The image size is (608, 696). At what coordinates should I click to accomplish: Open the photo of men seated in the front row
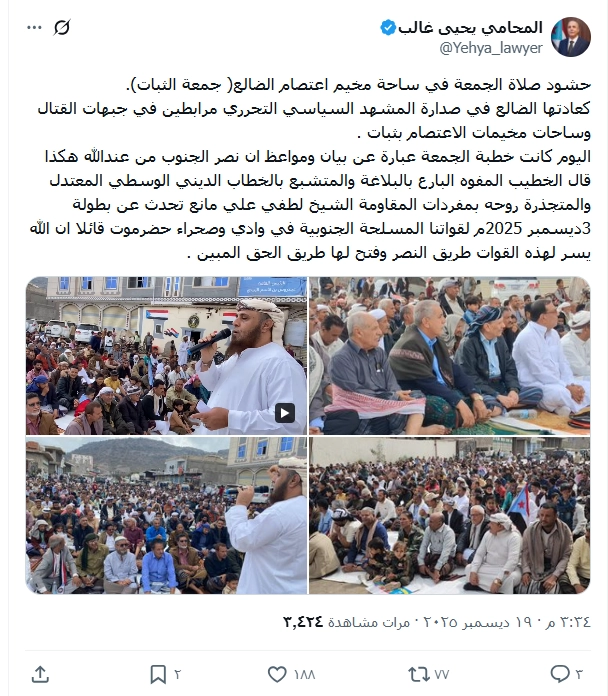click(450, 355)
